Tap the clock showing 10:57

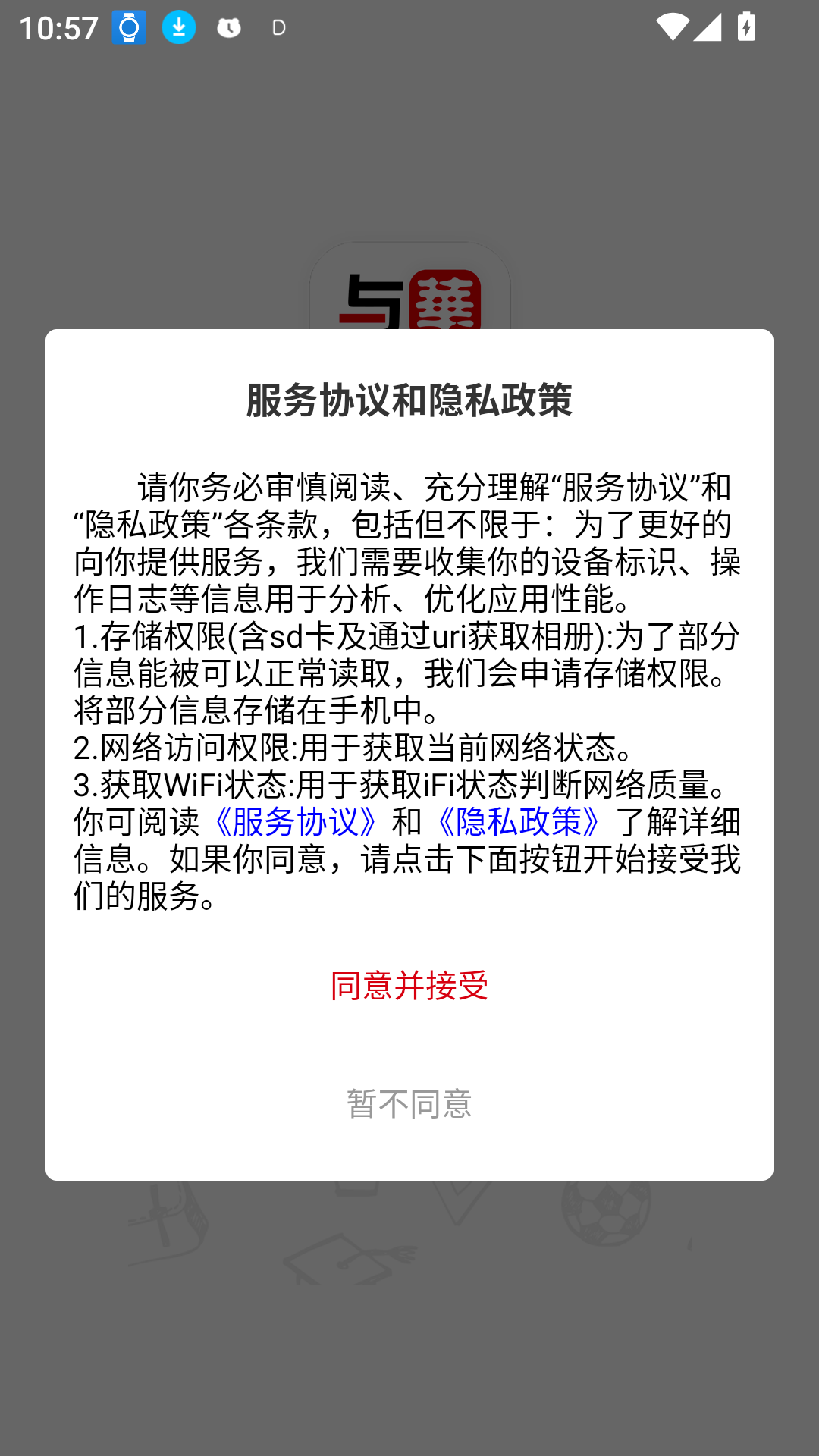click(59, 27)
